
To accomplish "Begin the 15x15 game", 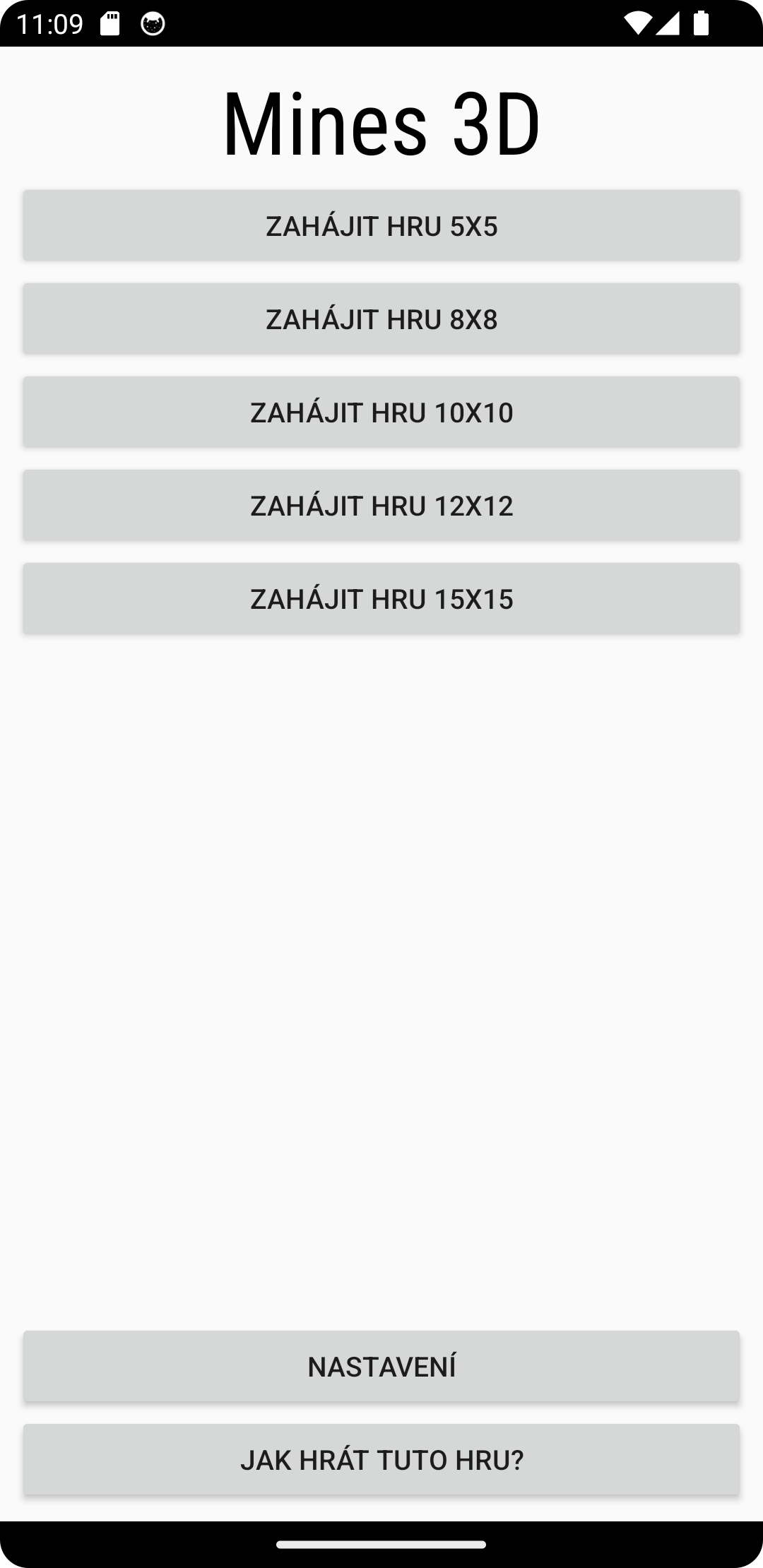I will point(381,599).
